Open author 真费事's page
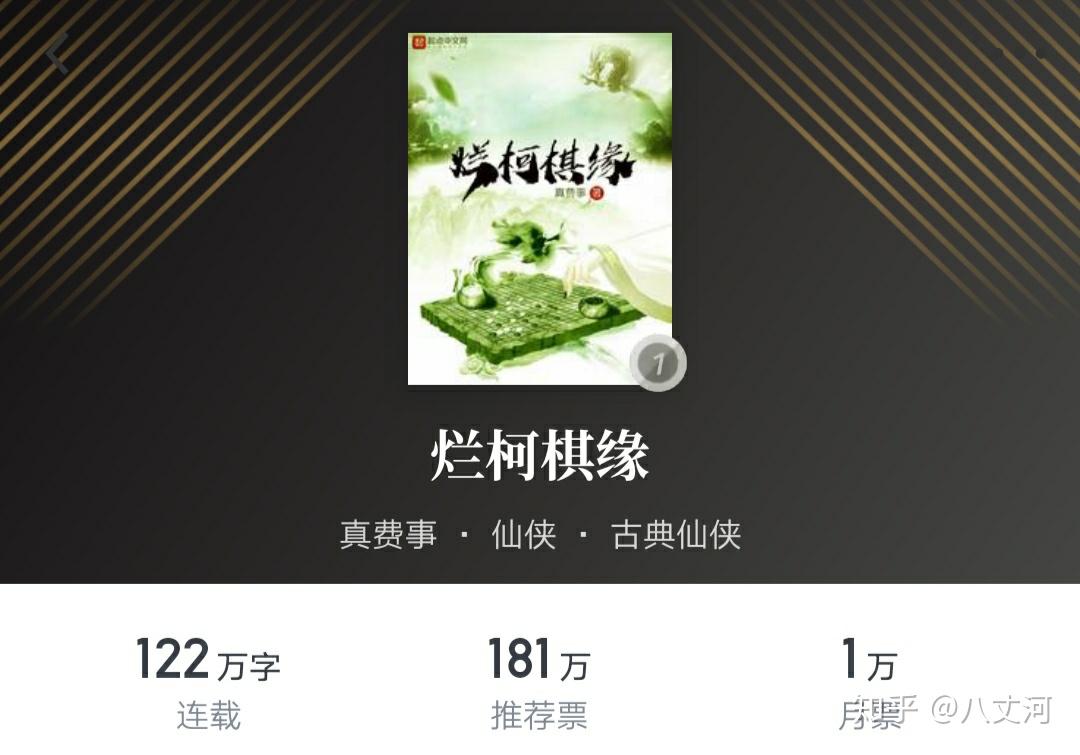 pos(388,534)
